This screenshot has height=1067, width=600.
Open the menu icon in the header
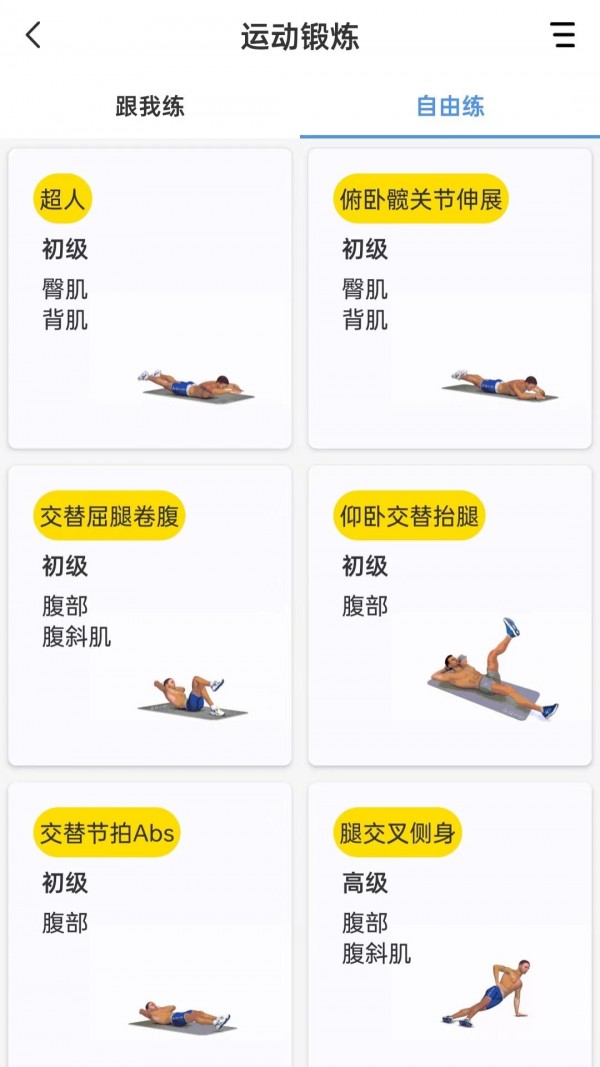[x=563, y=36]
